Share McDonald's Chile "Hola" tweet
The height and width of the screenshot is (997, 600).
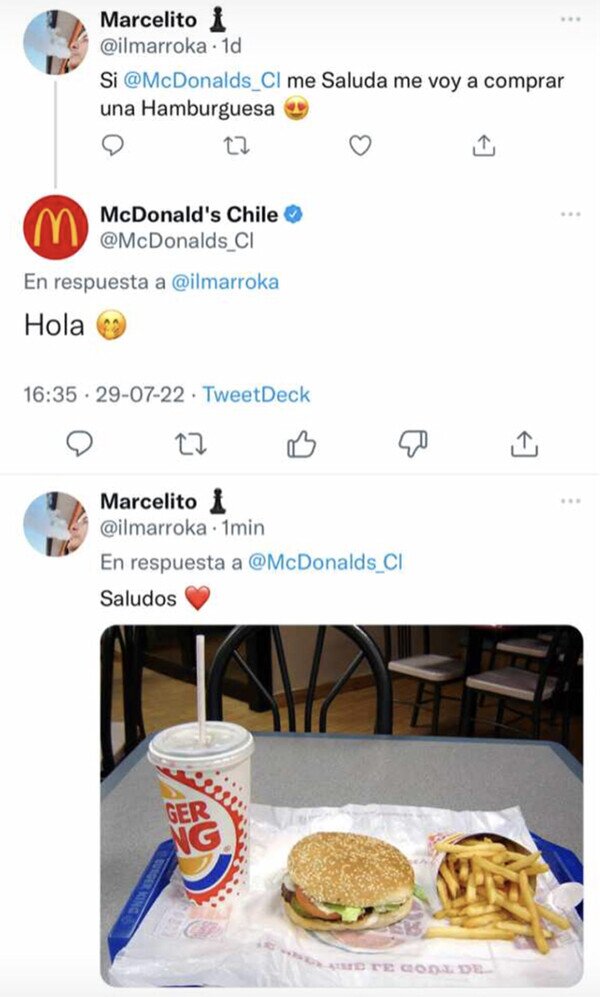pyautogui.click(x=524, y=444)
